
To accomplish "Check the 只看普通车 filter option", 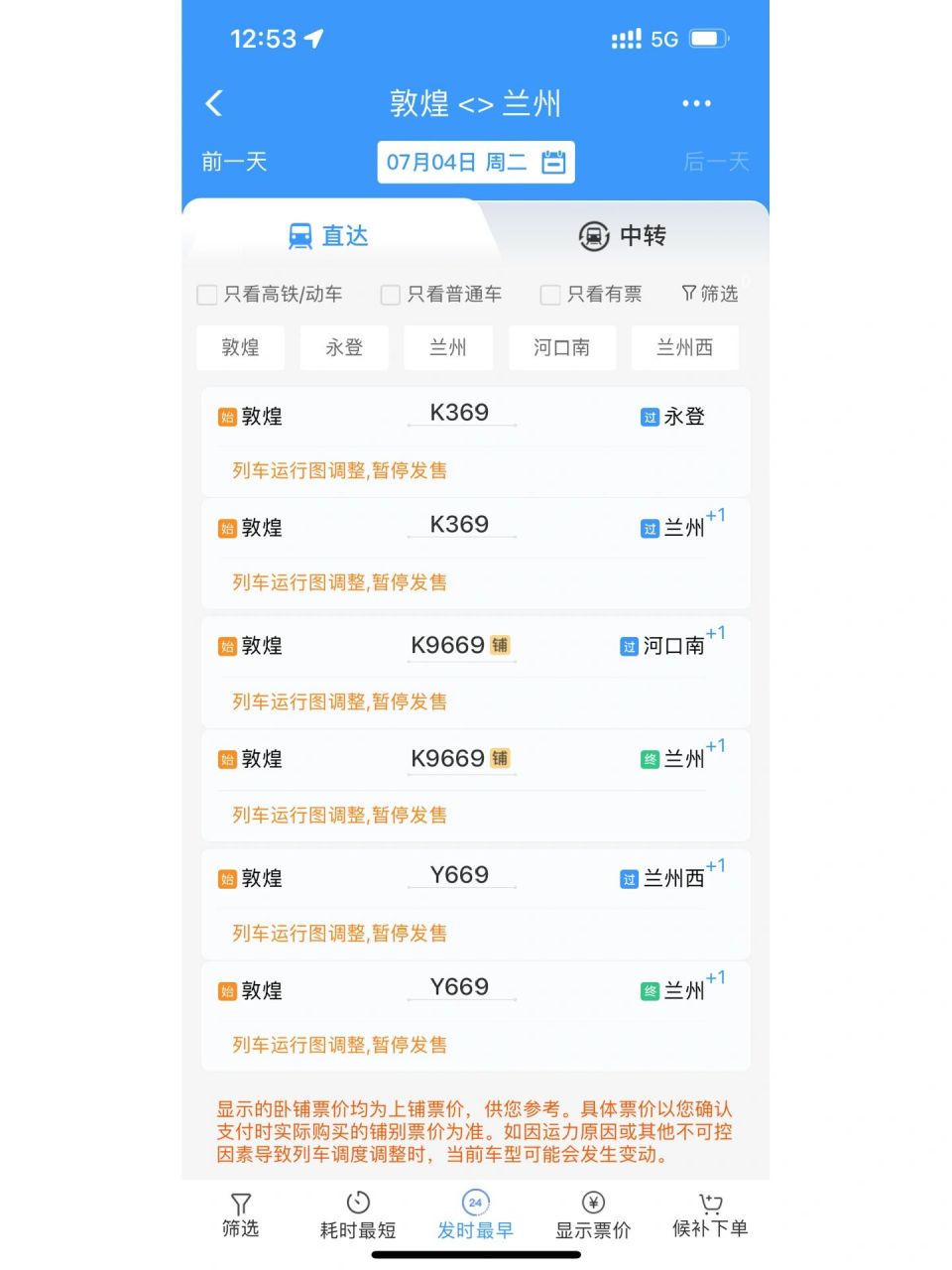I will point(391,294).
